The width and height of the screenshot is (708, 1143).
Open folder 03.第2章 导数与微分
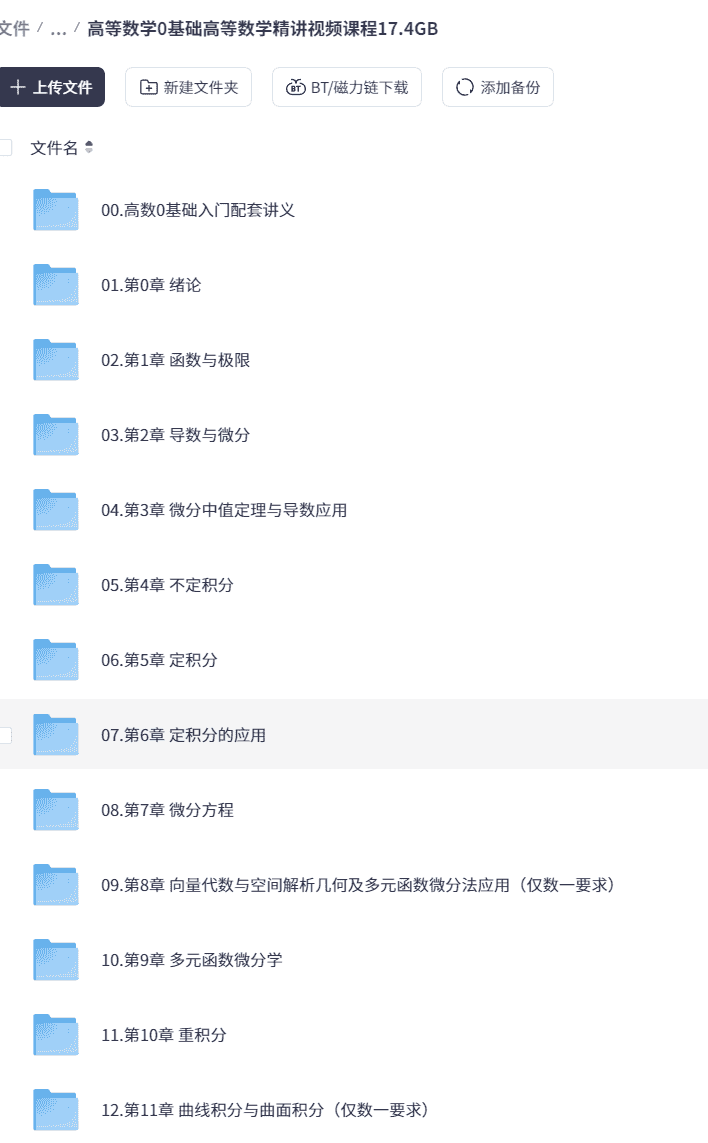(x=175, y=435)
